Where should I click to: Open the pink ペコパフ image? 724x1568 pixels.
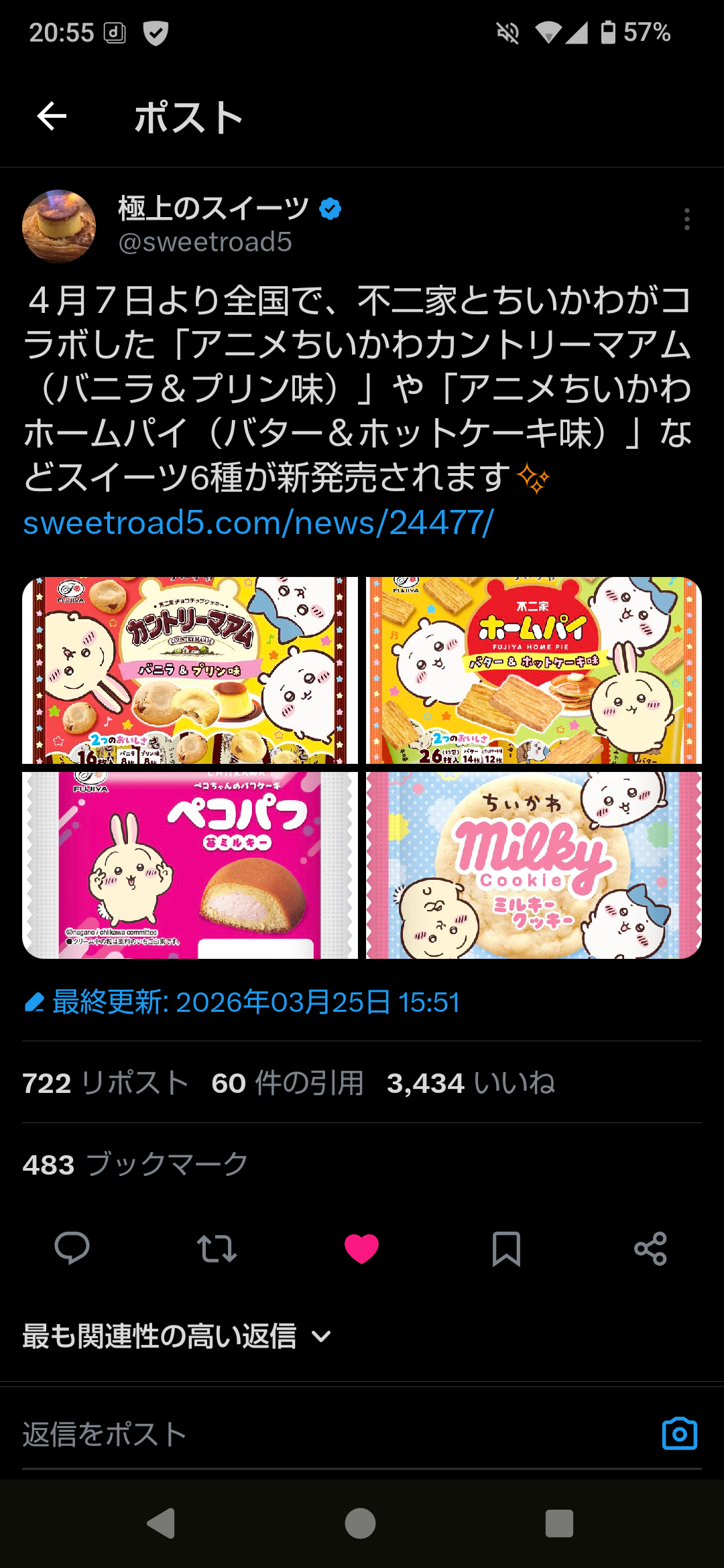pos(190,871)
